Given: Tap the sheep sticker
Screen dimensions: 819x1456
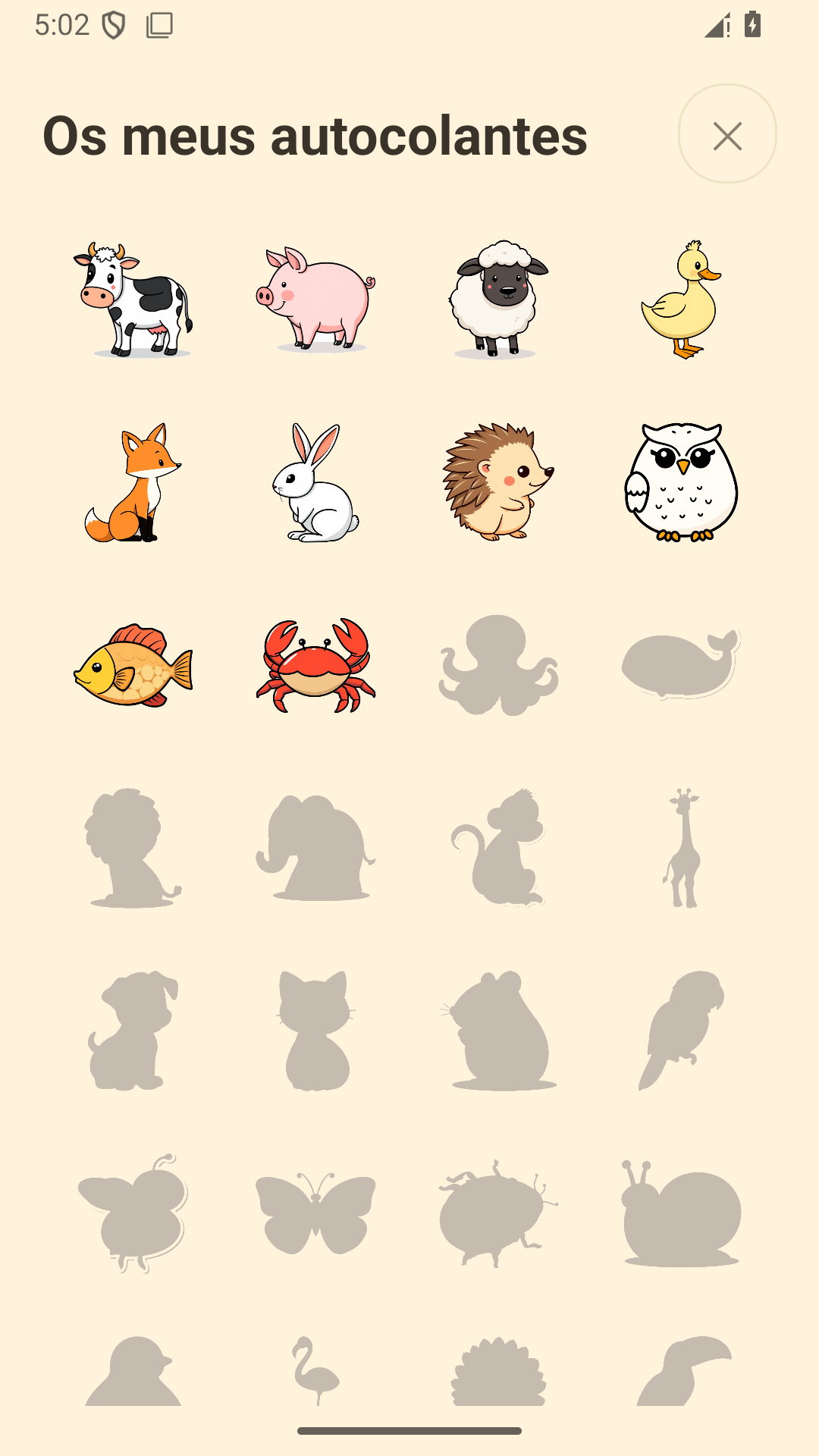Looking at the screenshot, I should 498,300.
